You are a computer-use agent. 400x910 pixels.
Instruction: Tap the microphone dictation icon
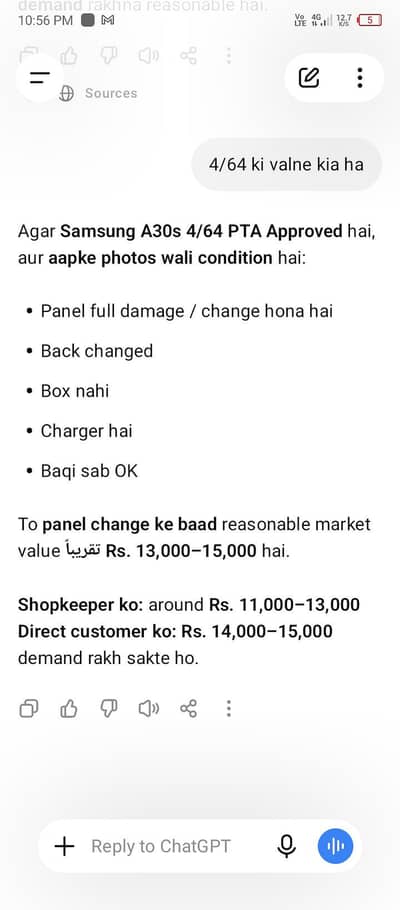pos(286,846)
